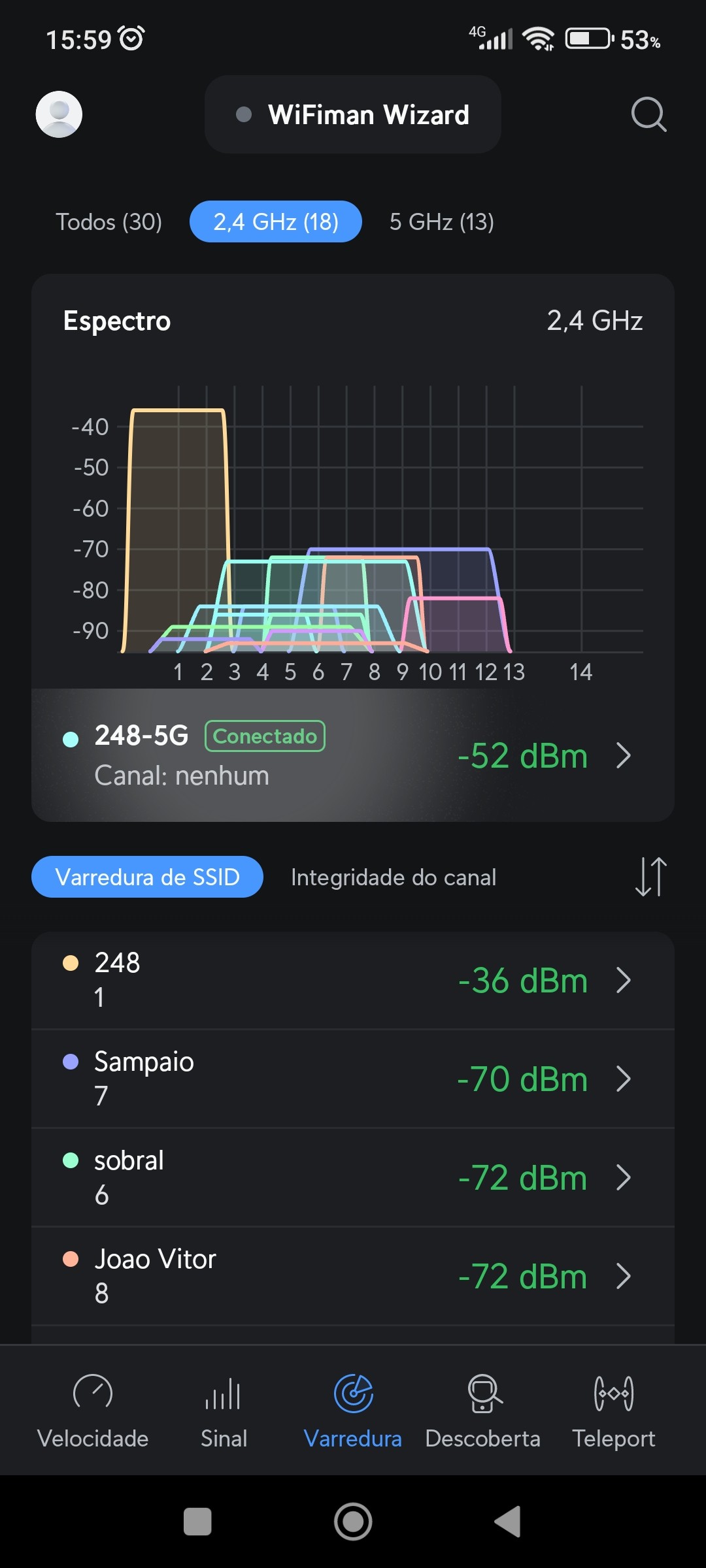Image resolution: width=706 pixels, height=1568 pixels.
Task: Select the Varredura de SSID view
Action: (x=148, y=877)
